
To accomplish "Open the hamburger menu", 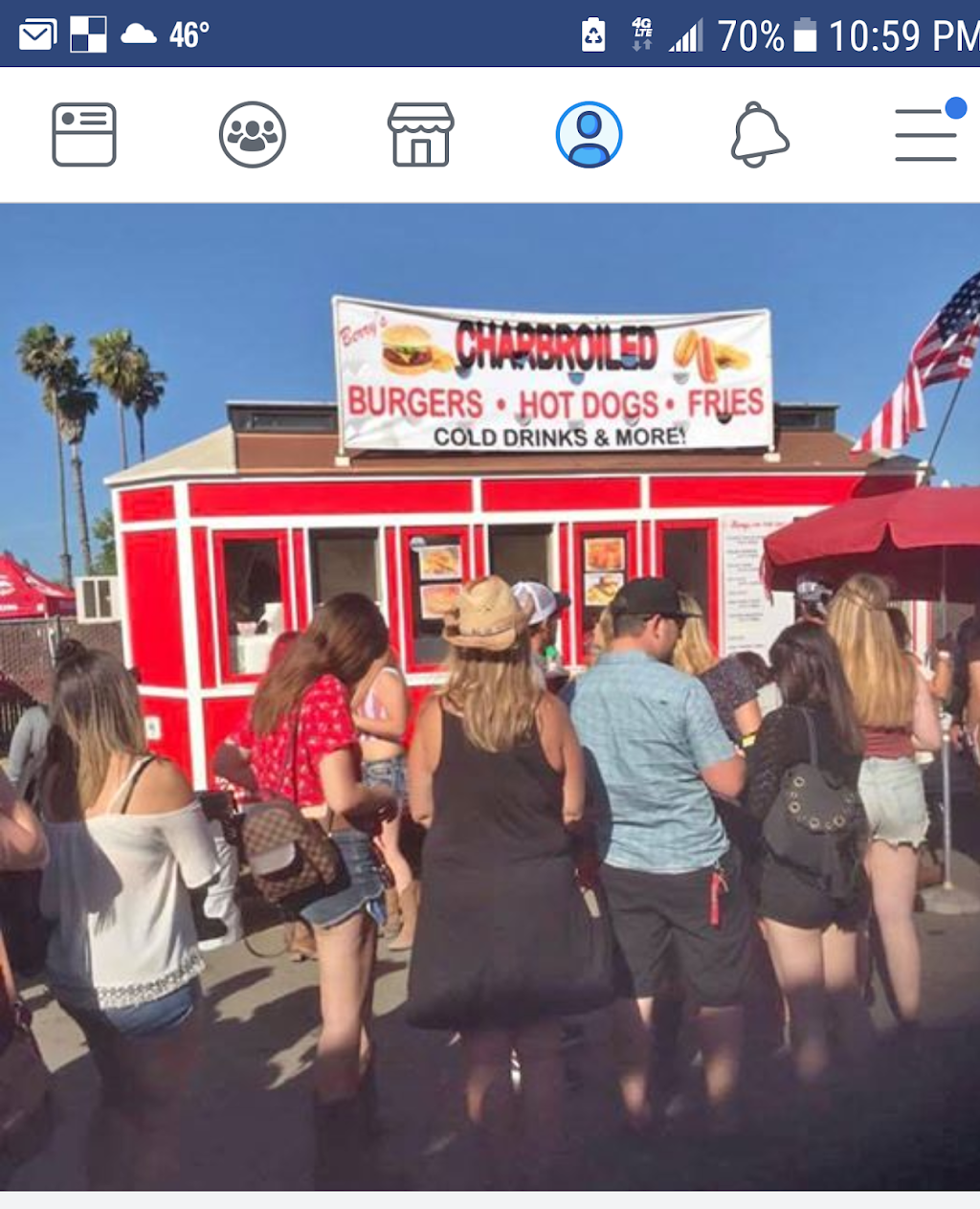I will click(923, 134).
